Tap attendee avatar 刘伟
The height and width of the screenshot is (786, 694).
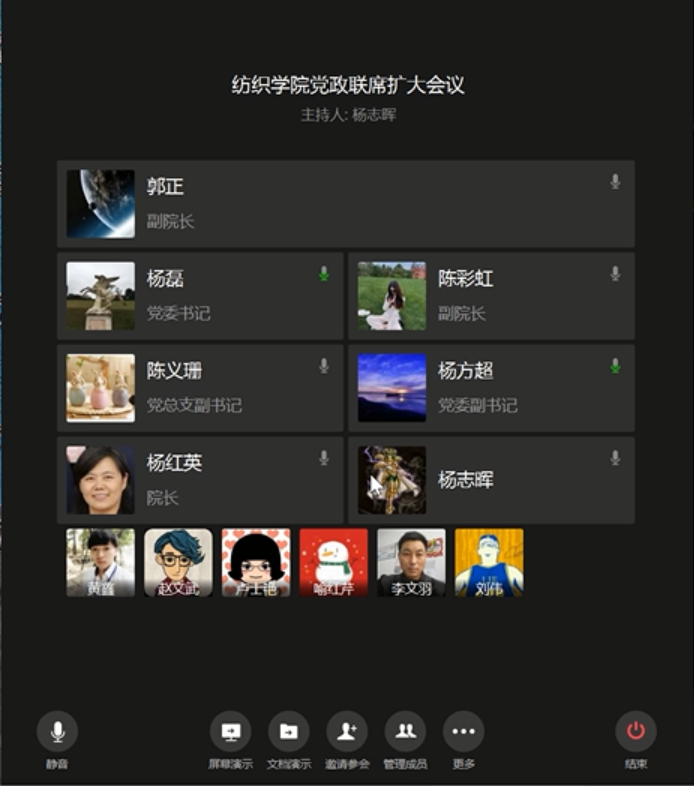[489, 562]
